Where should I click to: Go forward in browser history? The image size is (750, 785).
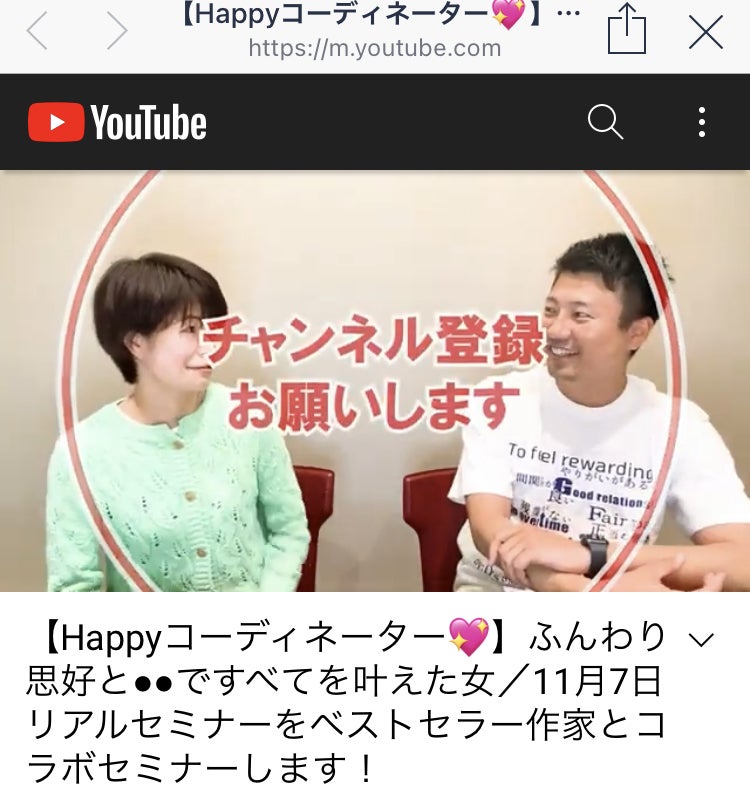pos(117,32)
